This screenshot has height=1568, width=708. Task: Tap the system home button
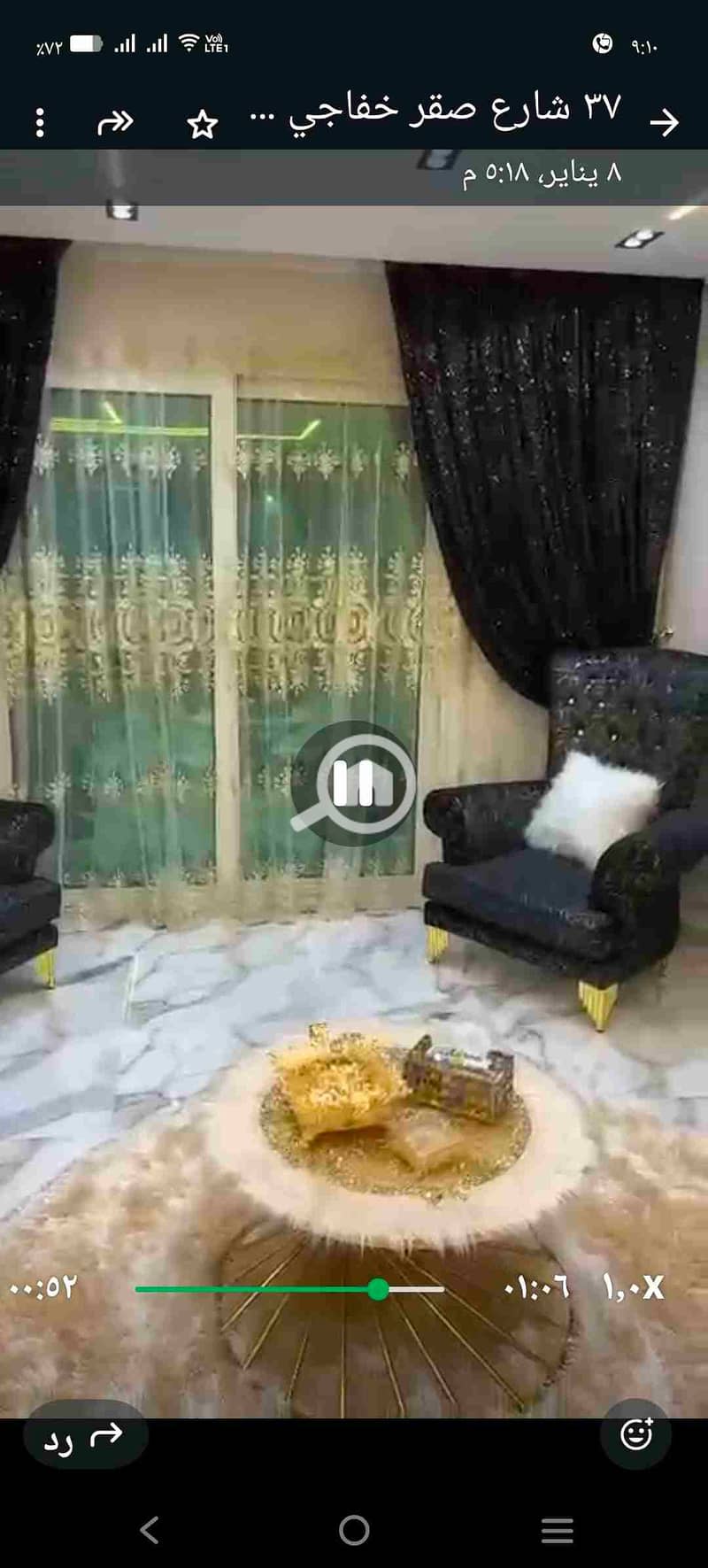tap(354, 1529)
